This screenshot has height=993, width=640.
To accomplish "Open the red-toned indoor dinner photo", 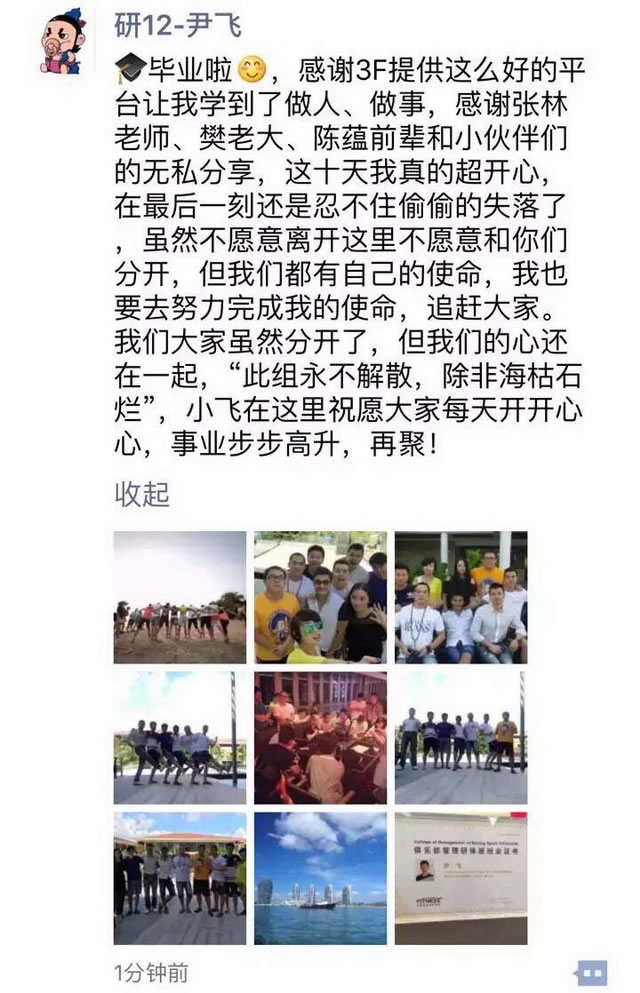I will click(x=320, y=738).
